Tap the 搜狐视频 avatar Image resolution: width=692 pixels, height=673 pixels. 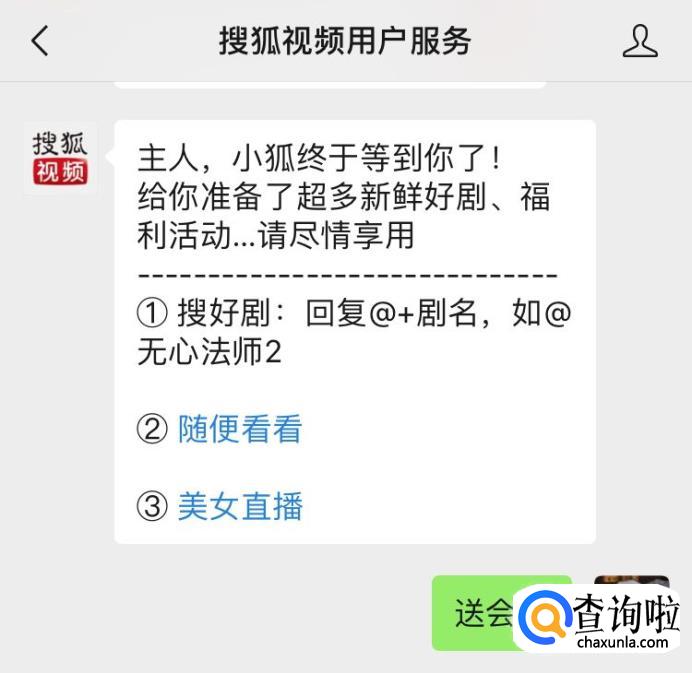(60, 158)
